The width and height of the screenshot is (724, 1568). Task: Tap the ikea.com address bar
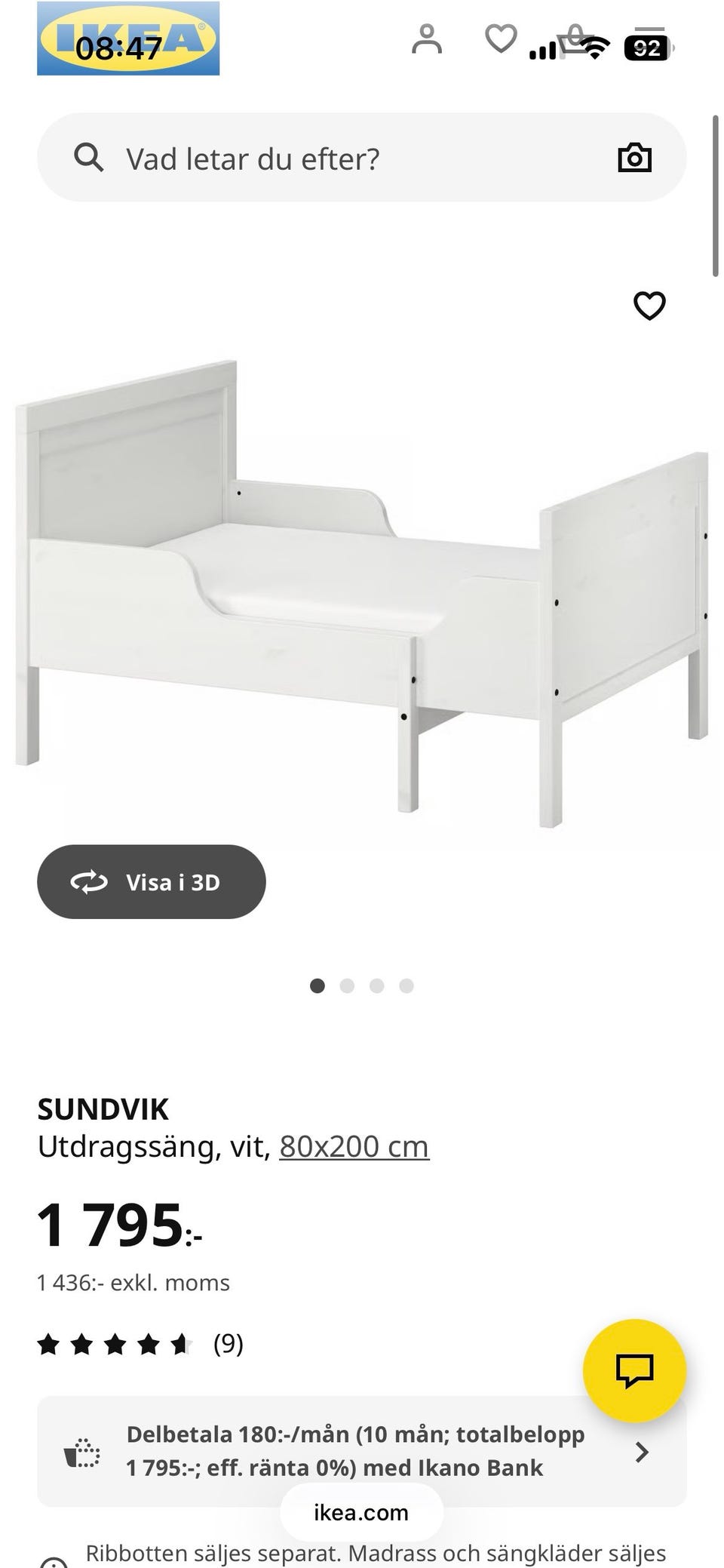pyautogui.click(x=361, y=1512)
